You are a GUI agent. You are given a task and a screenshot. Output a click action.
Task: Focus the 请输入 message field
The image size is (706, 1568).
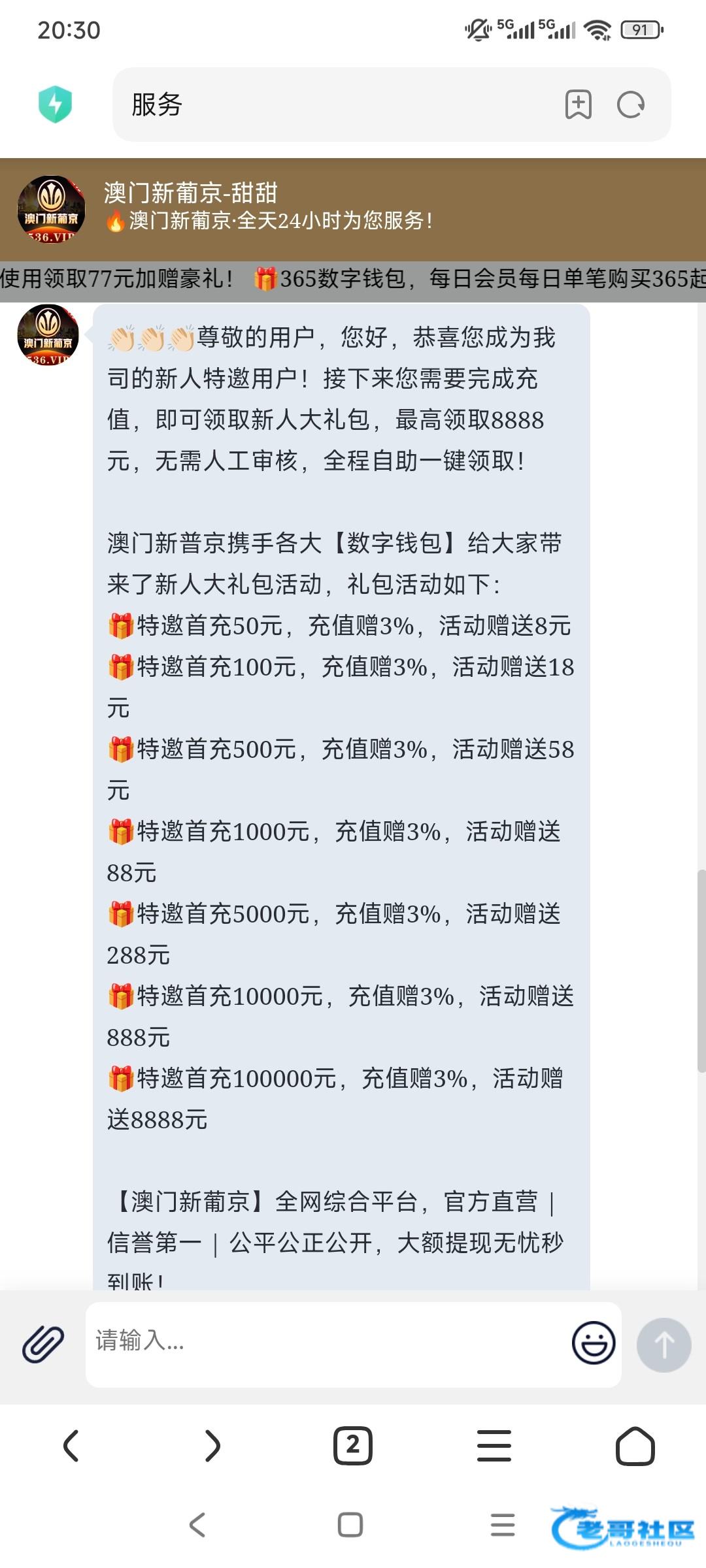[327, 1344]
